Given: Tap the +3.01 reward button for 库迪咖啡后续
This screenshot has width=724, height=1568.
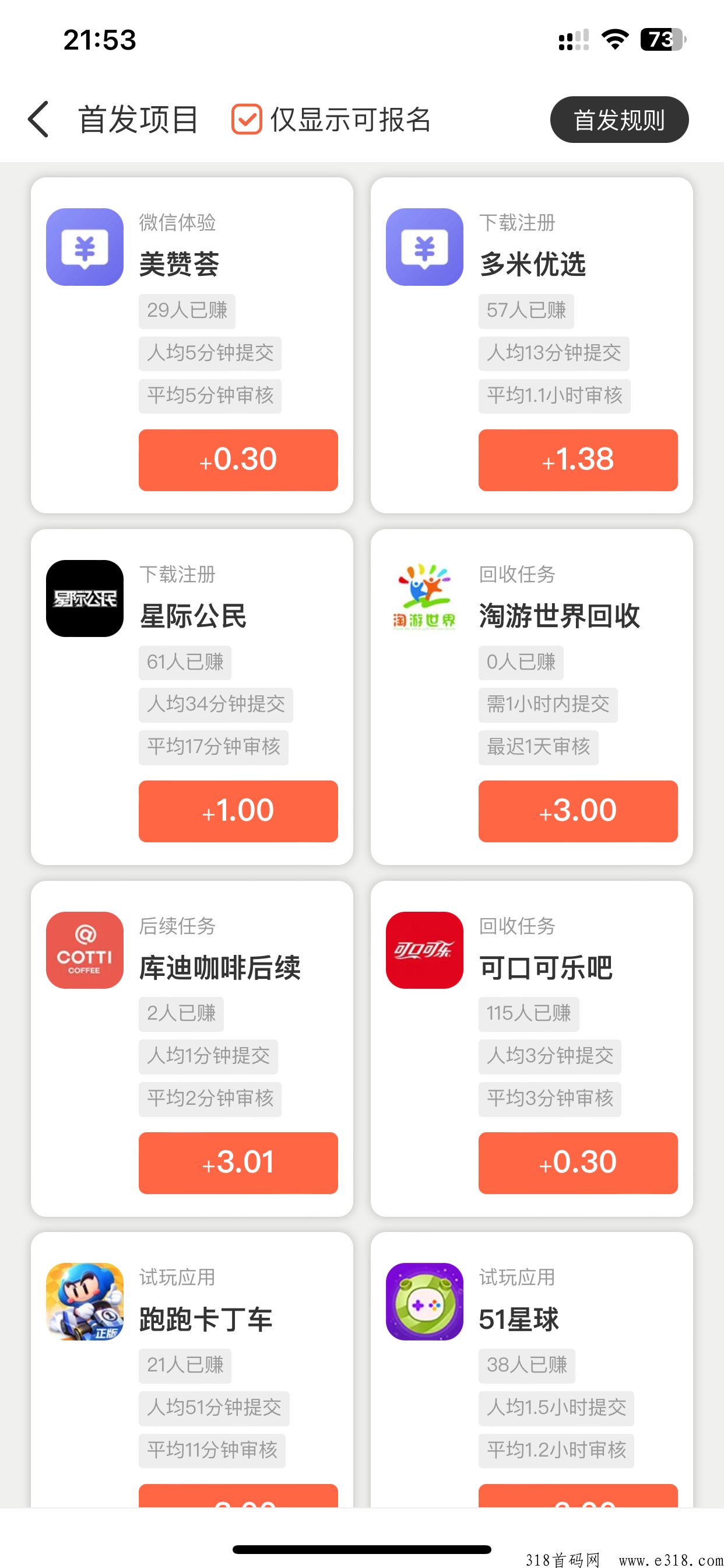Looking at the screenshot, I should click(x=238, y=1163).
